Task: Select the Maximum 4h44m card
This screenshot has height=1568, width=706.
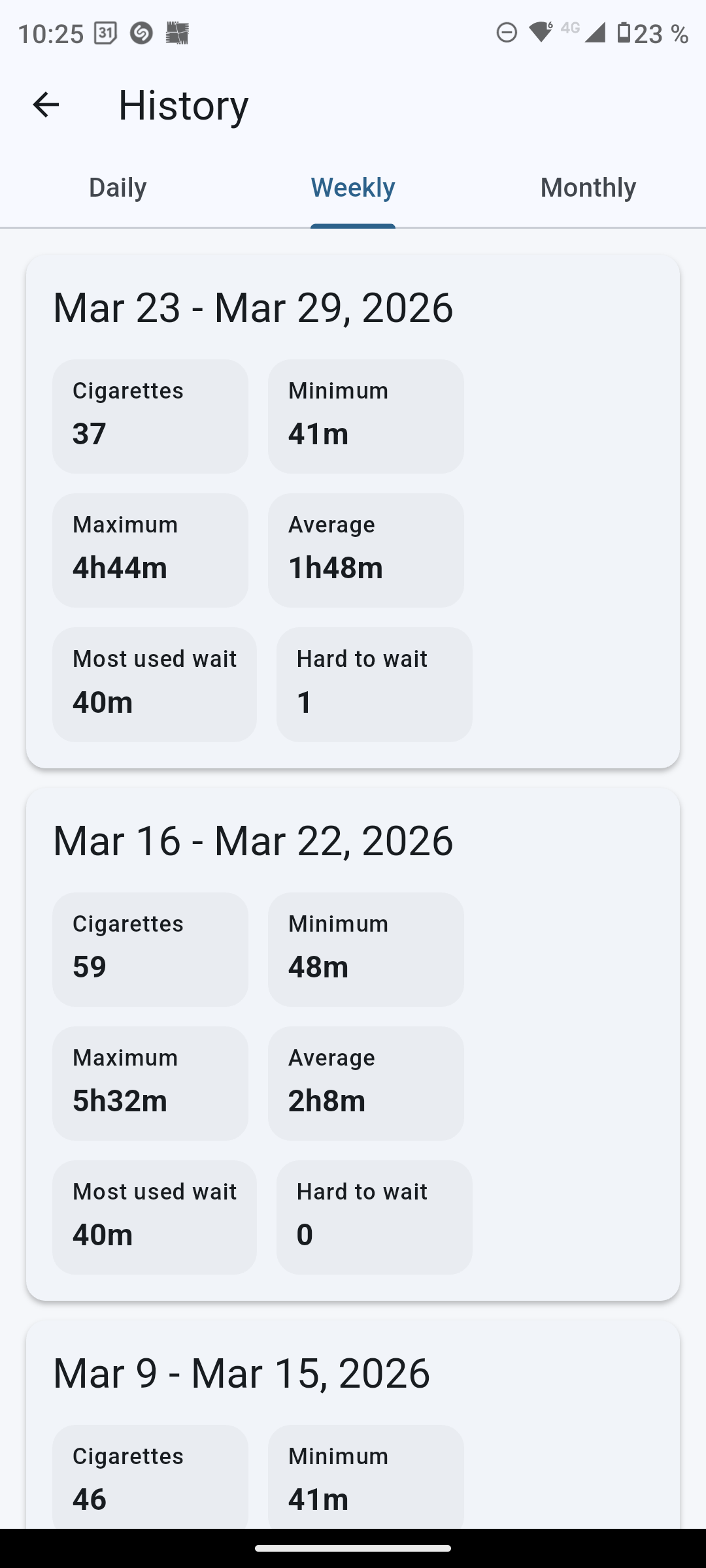Action: coord(150,549)
